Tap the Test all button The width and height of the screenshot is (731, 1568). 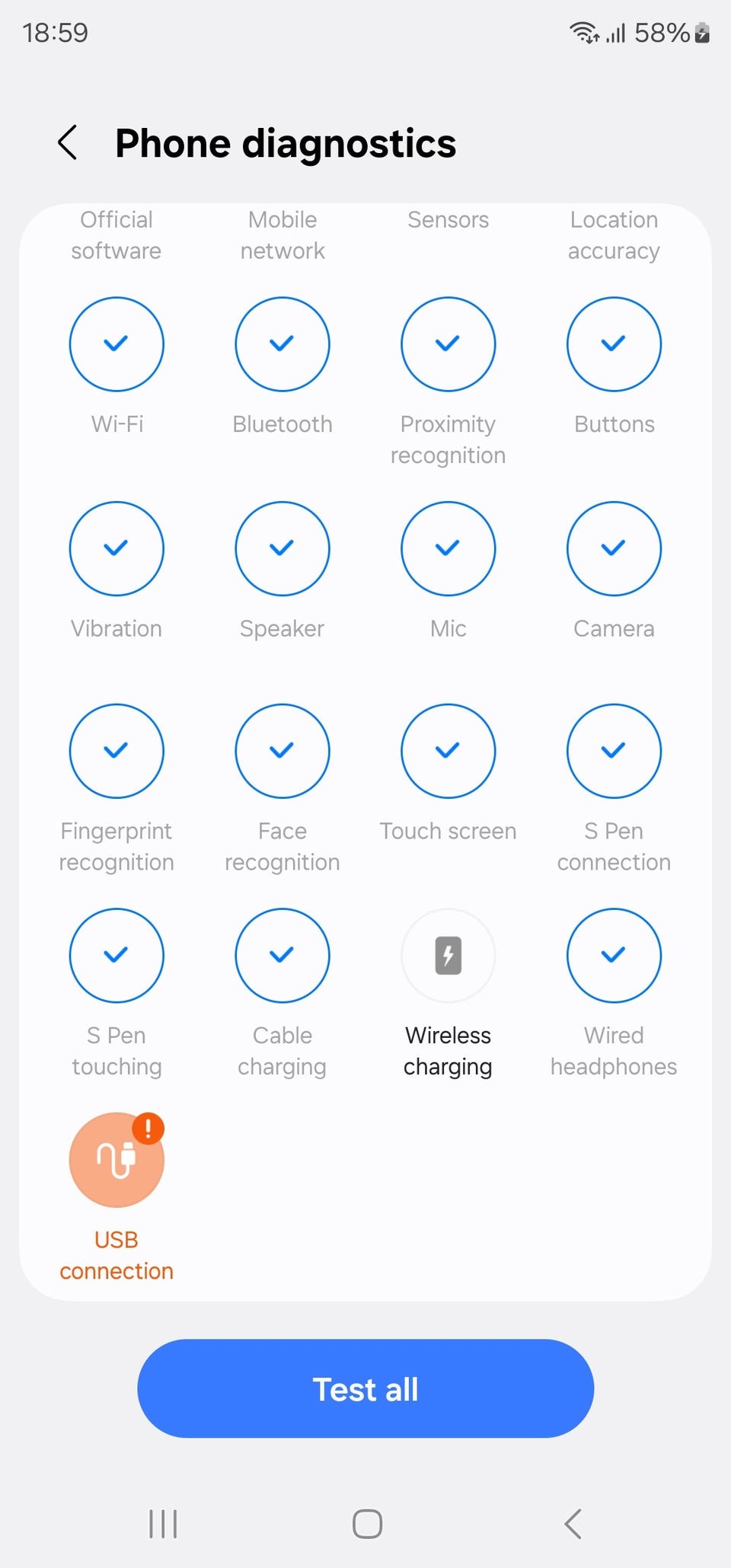coord(365,1388)
